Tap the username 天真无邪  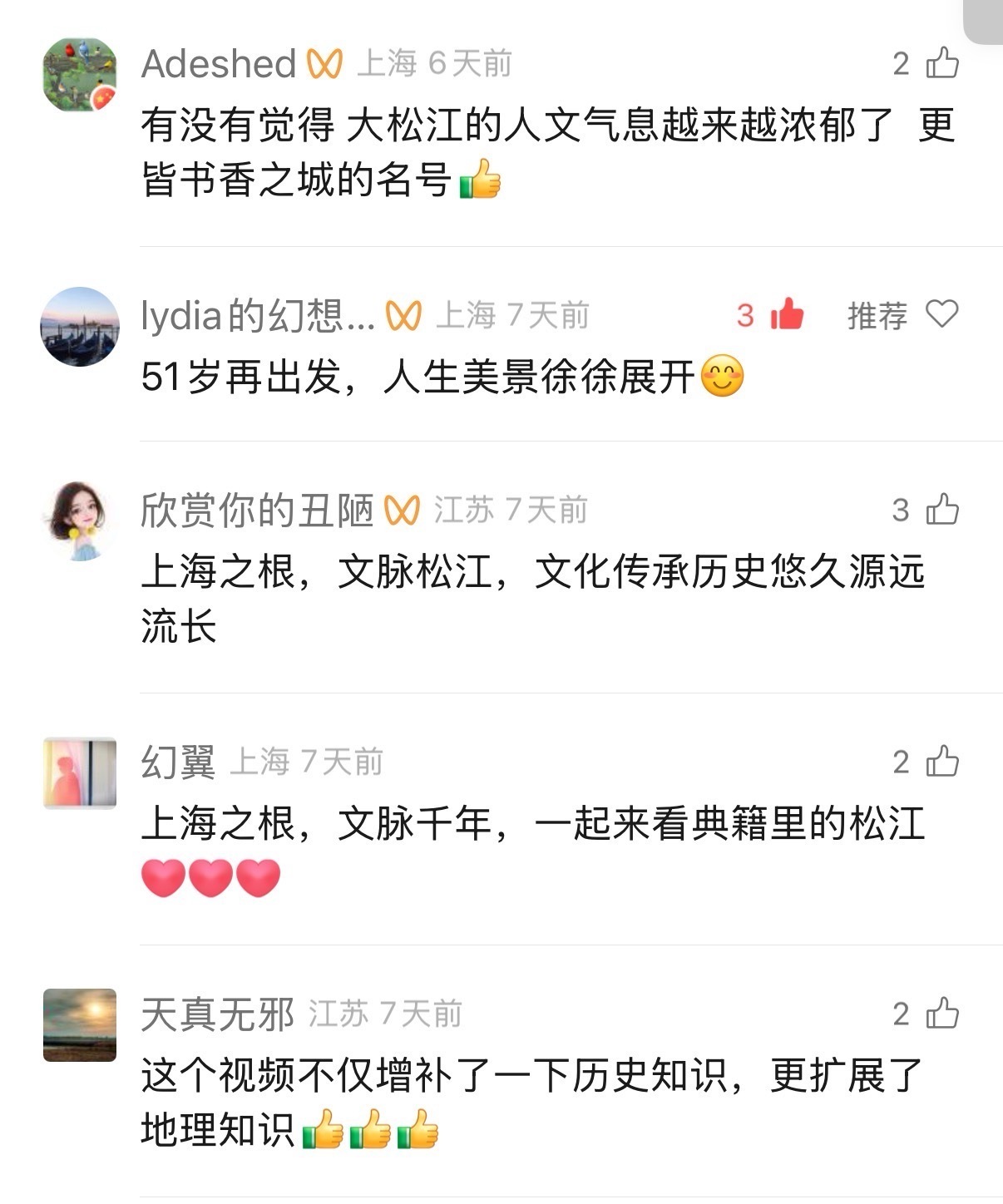218,1014
